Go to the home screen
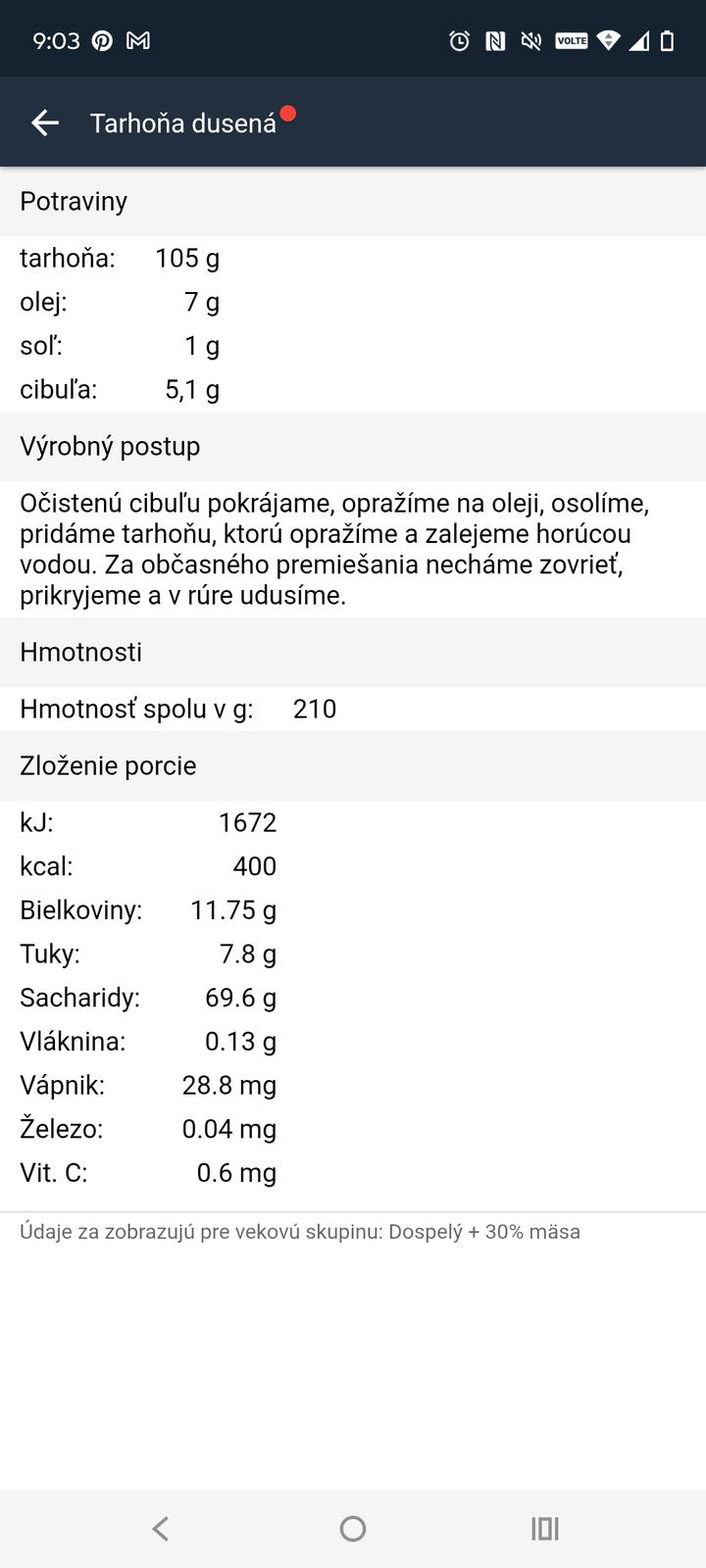Viewport: 706px width, 1568px height. tap(353, 1528)
